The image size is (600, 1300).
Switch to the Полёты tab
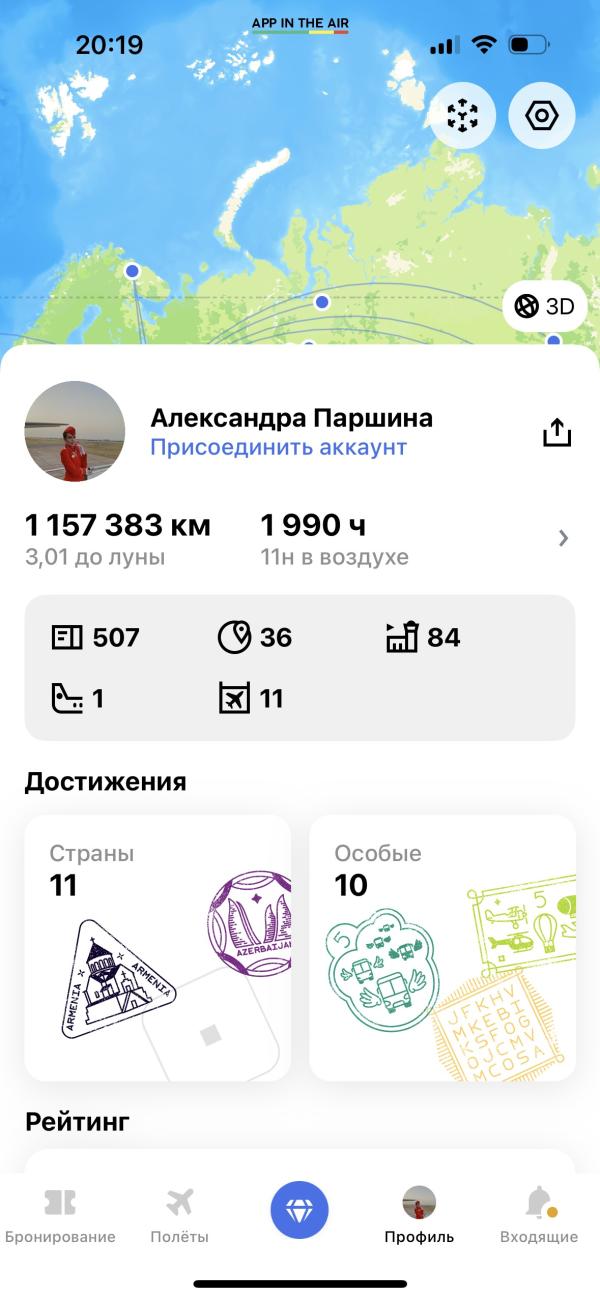pyautogui.click(x=180, y=1215)
